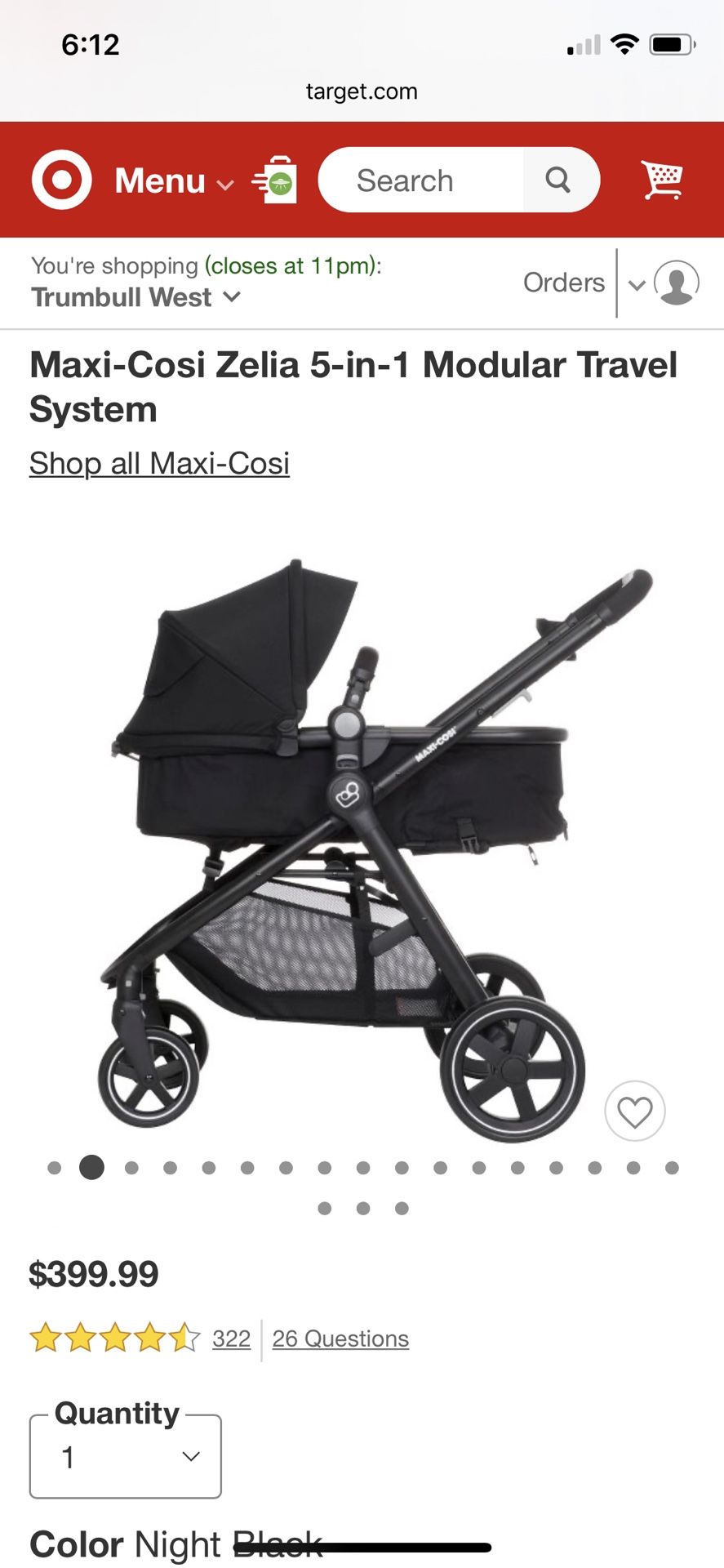Open the 26 Questions link
The width and height of the screenshot is (724, 1568).
[340, 1339]
